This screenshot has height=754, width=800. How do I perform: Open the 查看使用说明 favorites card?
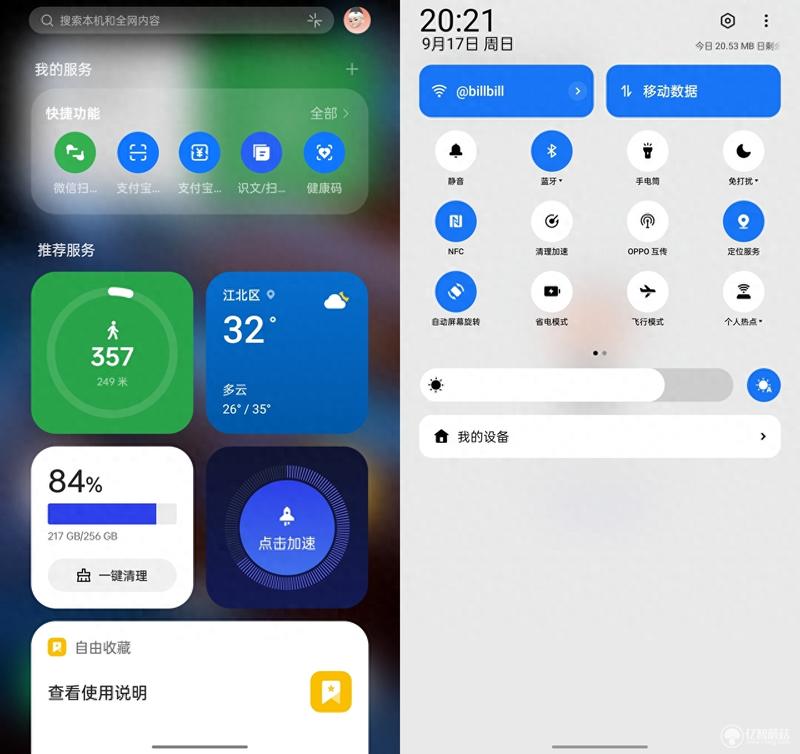(199, 692)
